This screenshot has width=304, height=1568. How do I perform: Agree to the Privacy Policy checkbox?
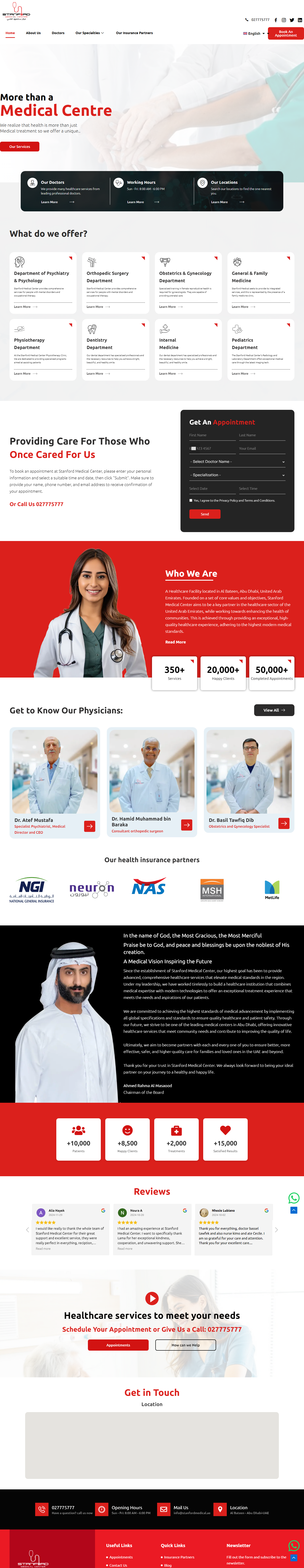191,500
